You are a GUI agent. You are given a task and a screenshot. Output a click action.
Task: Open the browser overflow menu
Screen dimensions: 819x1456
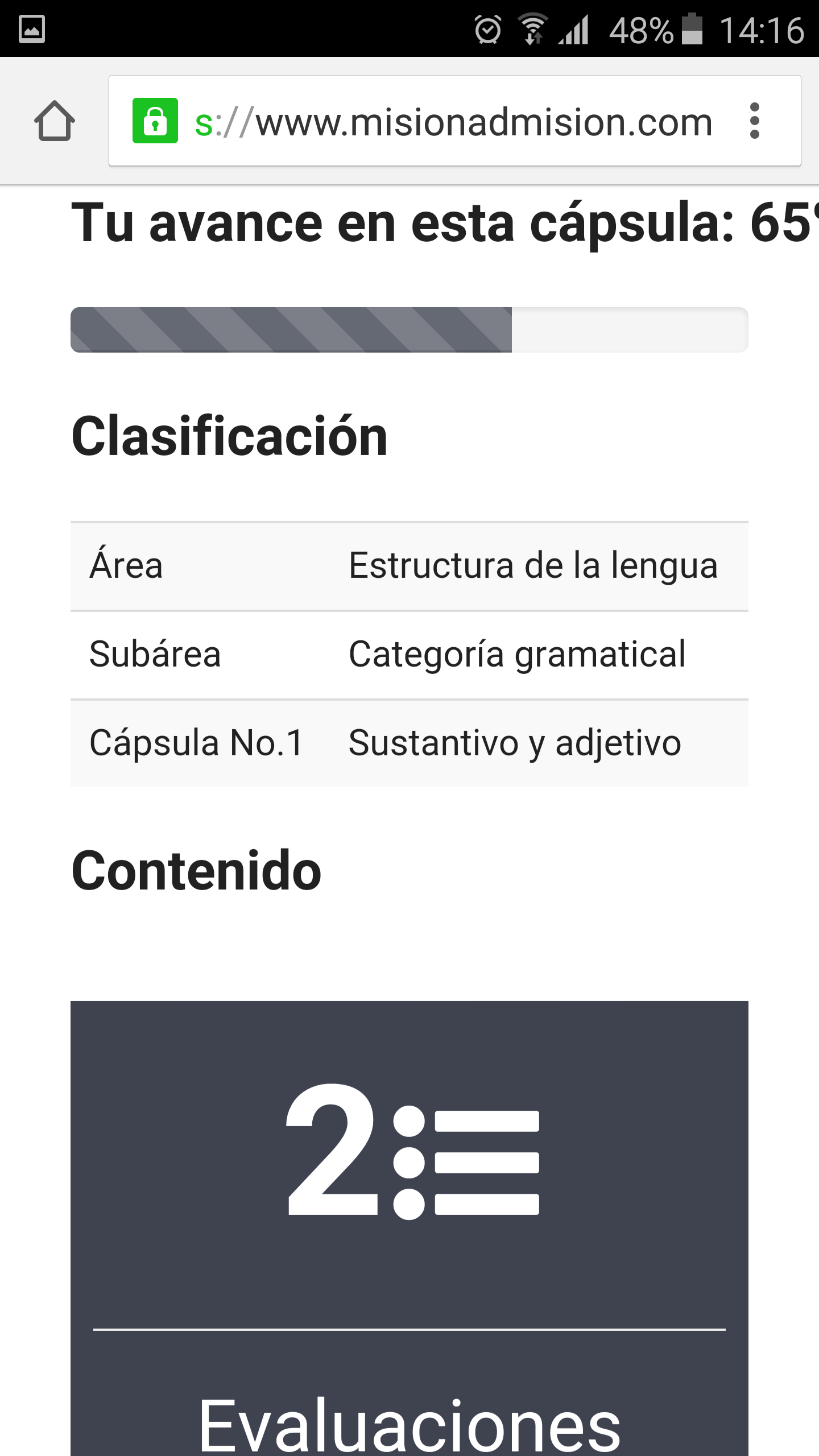[754, 121]
